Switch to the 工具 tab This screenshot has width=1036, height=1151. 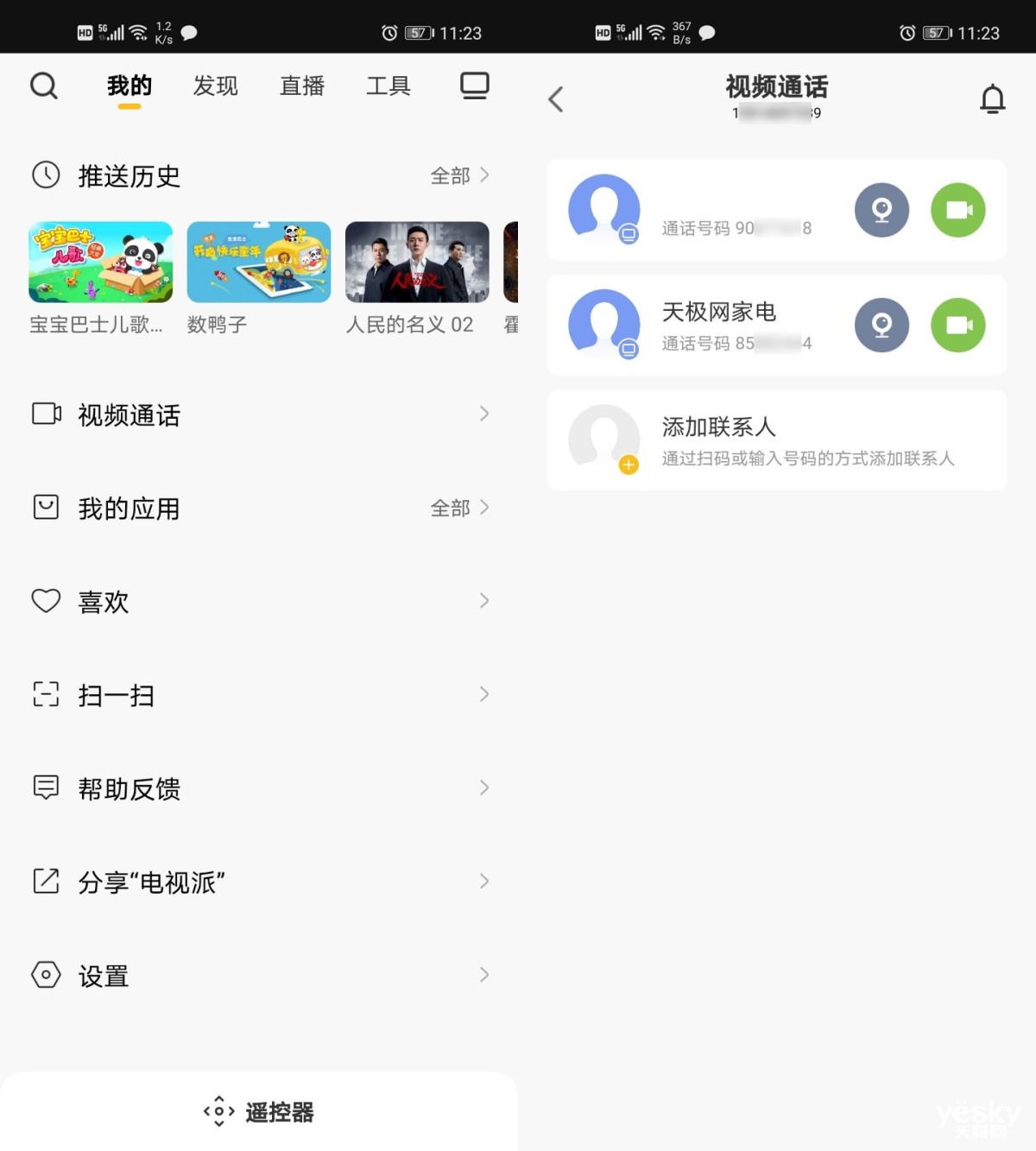[x=388, y=85]
